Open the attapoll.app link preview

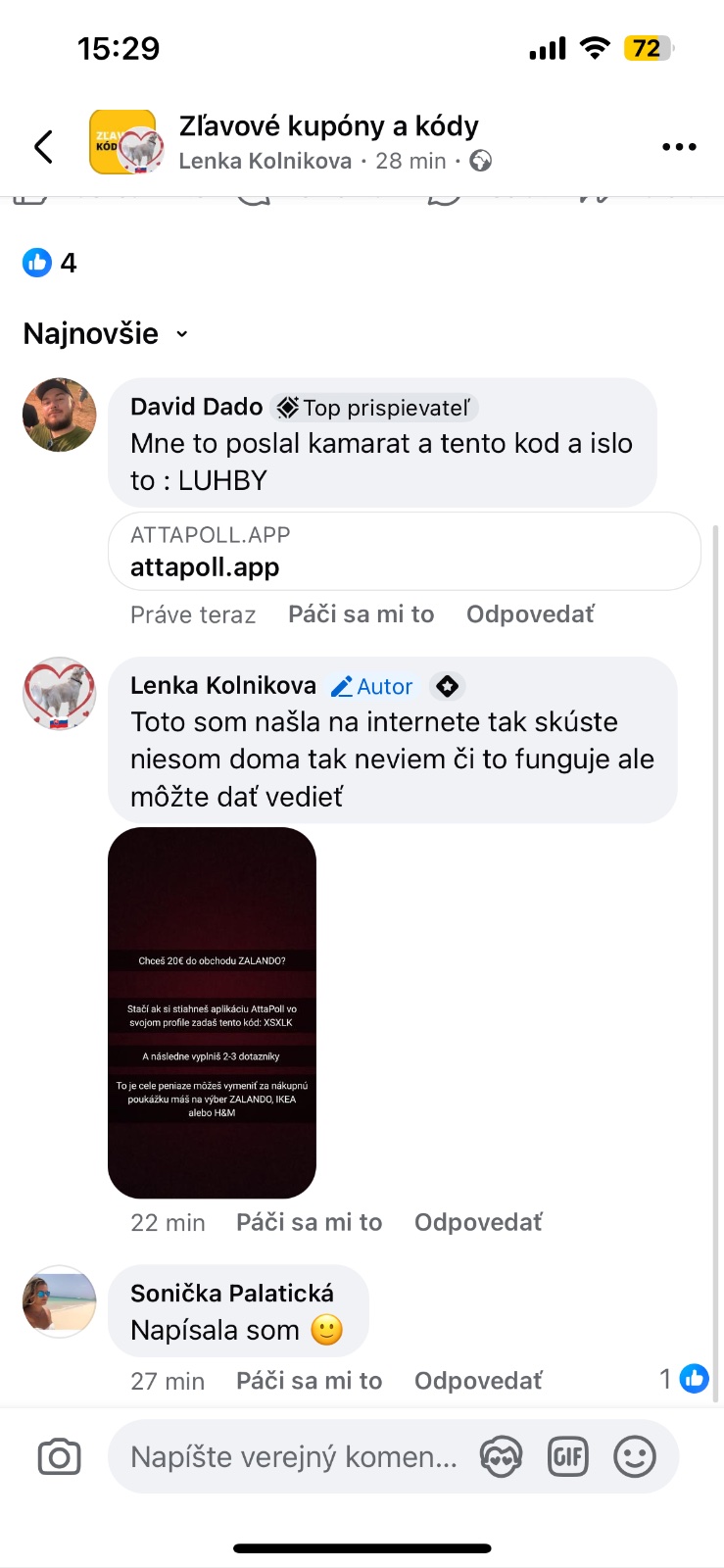[x=404, y=552]
